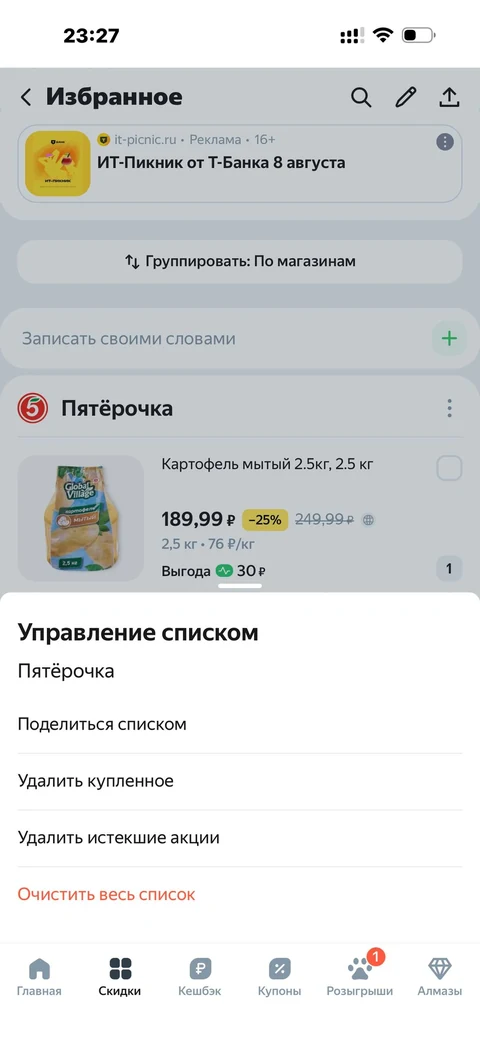Open the Розыгрыши tab
The height and width of the screenshot is (1043, 480).
pos(360,976)
